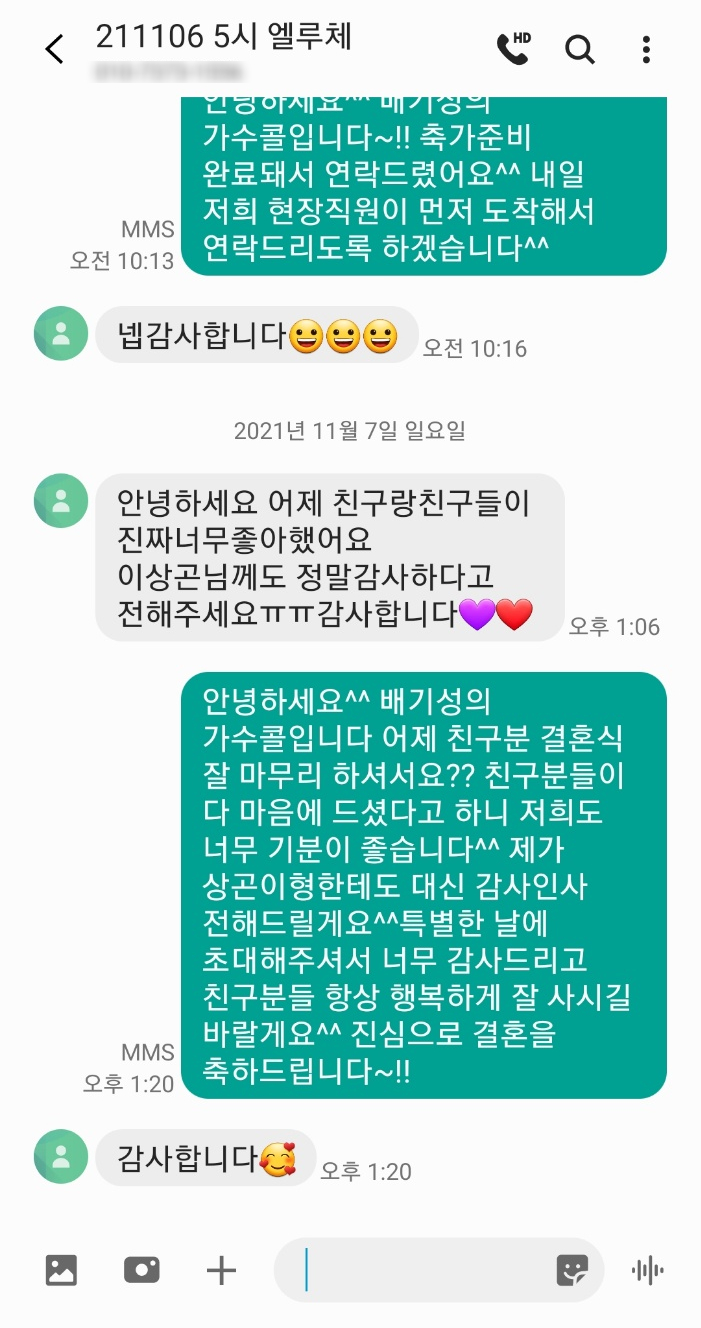Open the overflow menu
Image resolution: width=701 pixels, height=1328 pixels.
click(x=647, y=48)
